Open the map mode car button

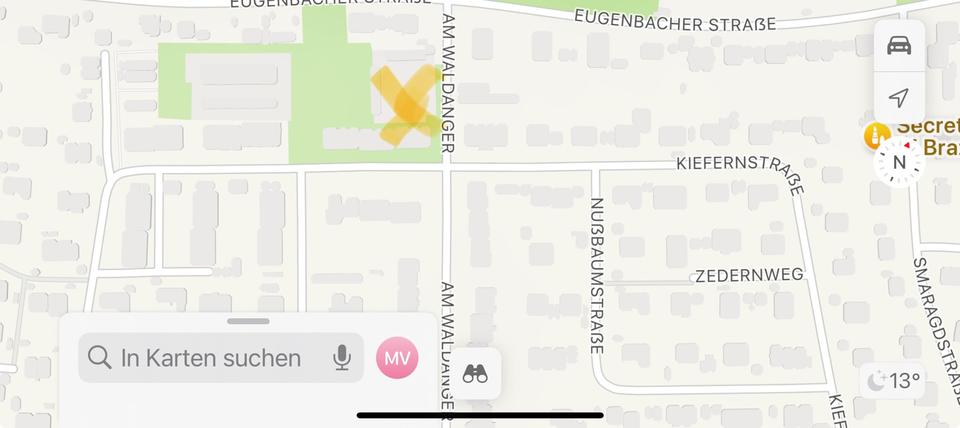(x=898, y=46)
